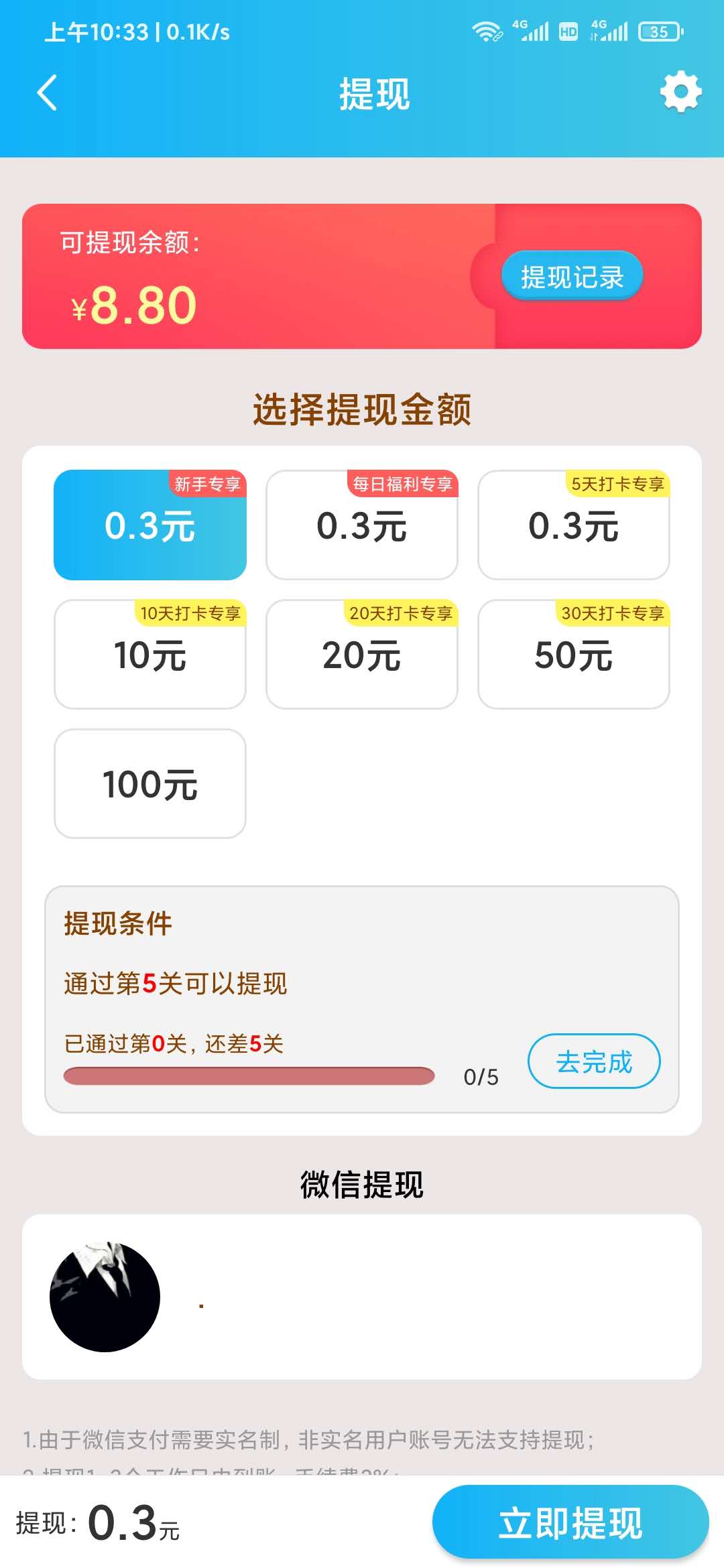Choose the 每日福利专享 0.3元 amount

362,525
